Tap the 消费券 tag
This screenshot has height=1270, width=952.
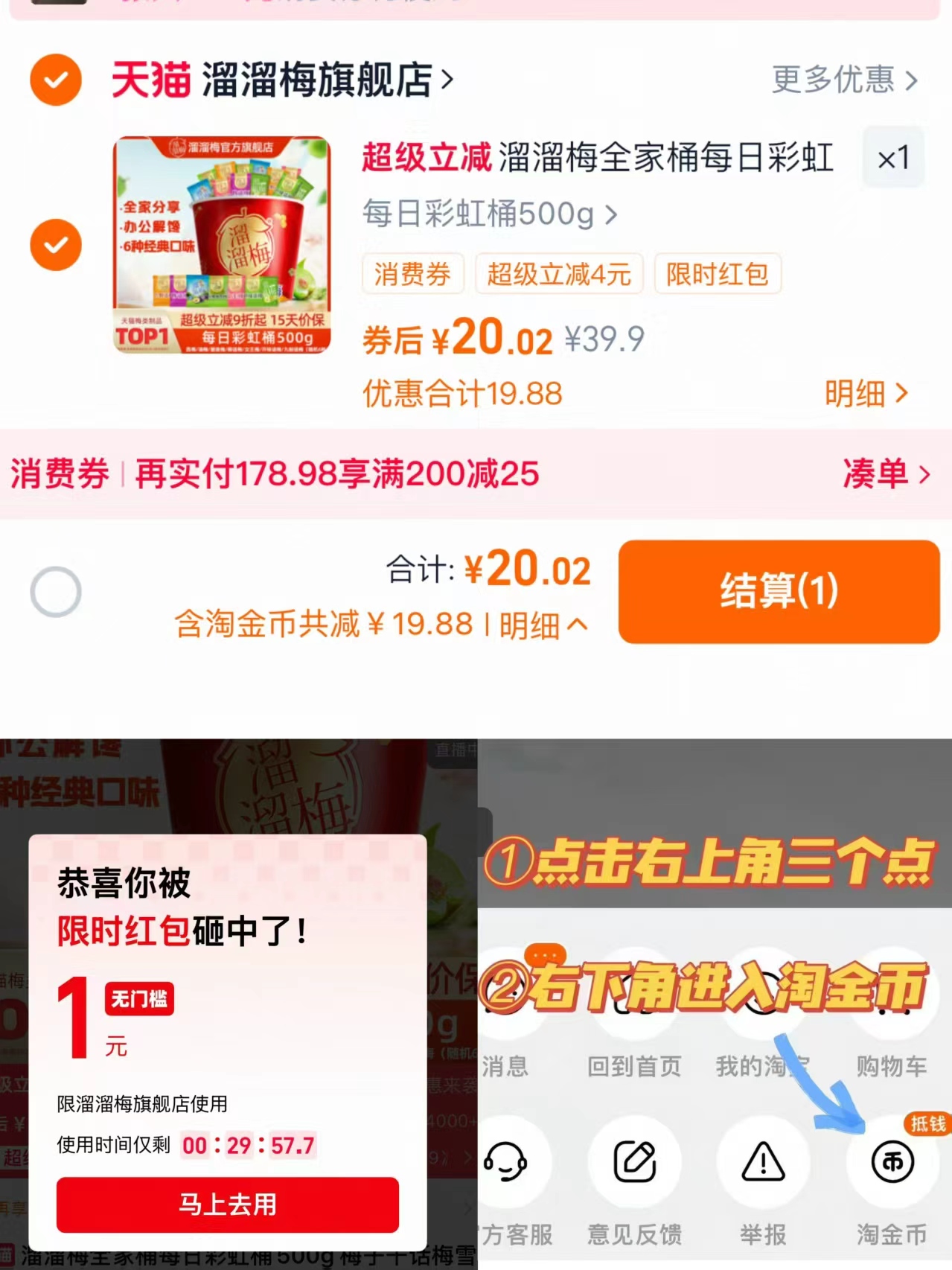[x=412, y=274]
